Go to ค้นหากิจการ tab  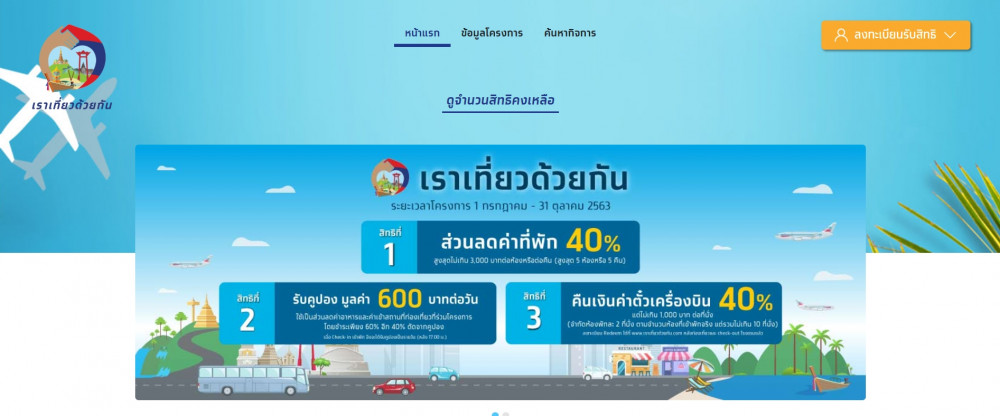[x=570, y=33]
